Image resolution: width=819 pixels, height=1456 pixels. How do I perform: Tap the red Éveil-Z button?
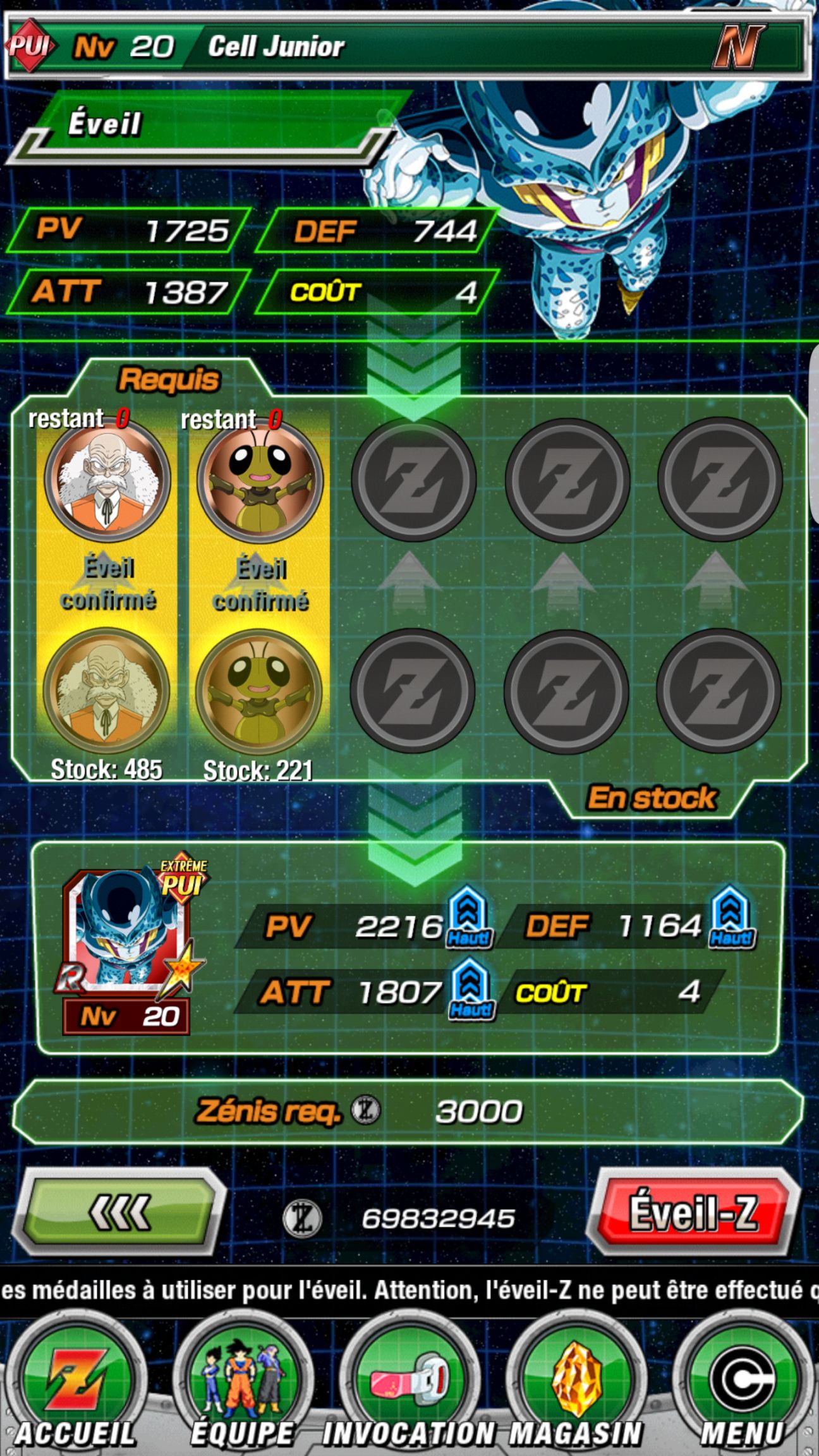693,1211
